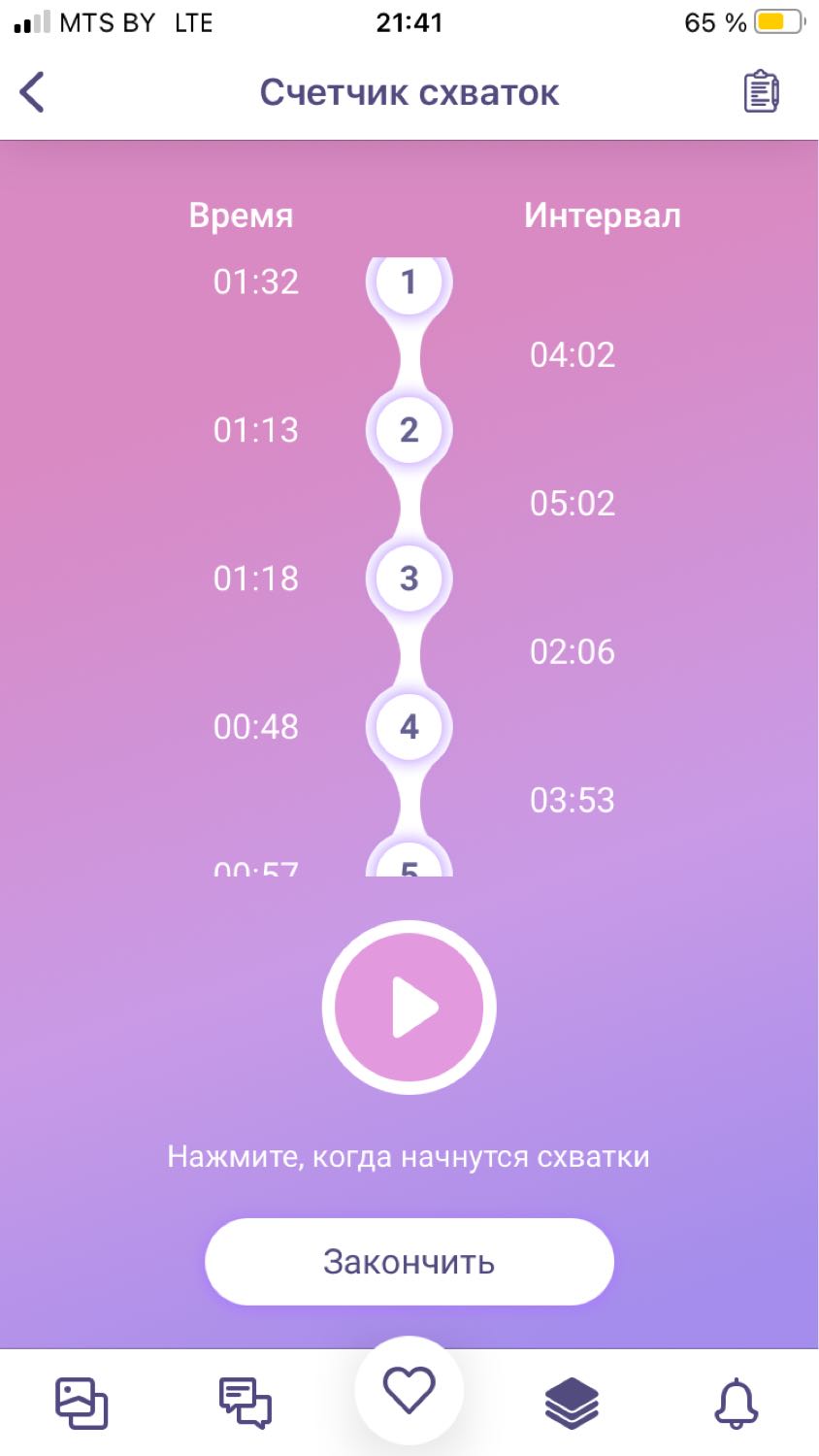819x1456 pixels.
Task: Tap the Закончить button
Action: [409, 1262]
